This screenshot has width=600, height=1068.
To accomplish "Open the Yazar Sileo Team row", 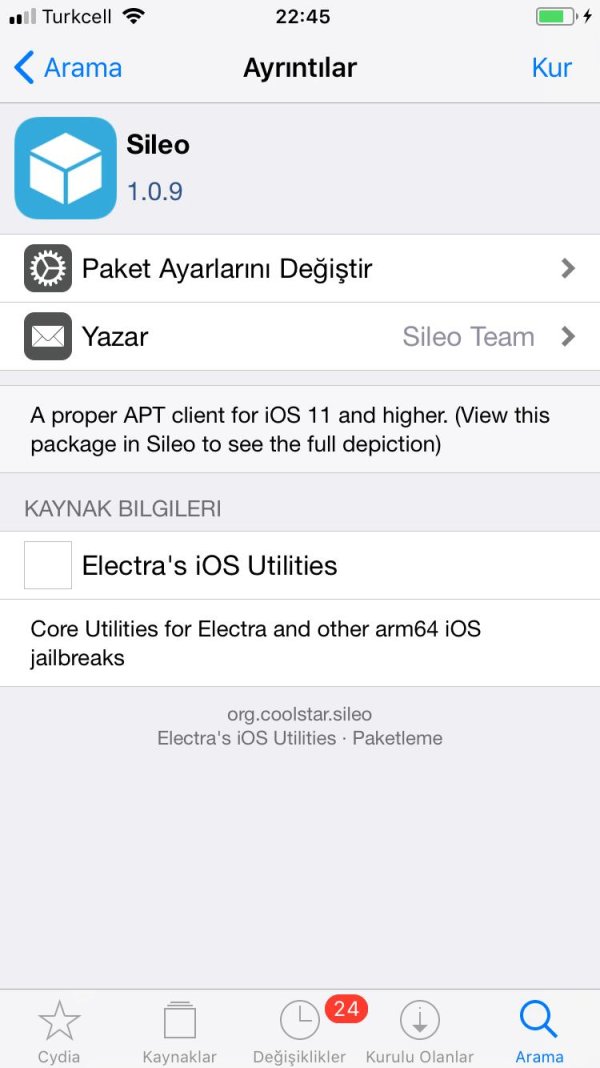I will coord(300,336).
